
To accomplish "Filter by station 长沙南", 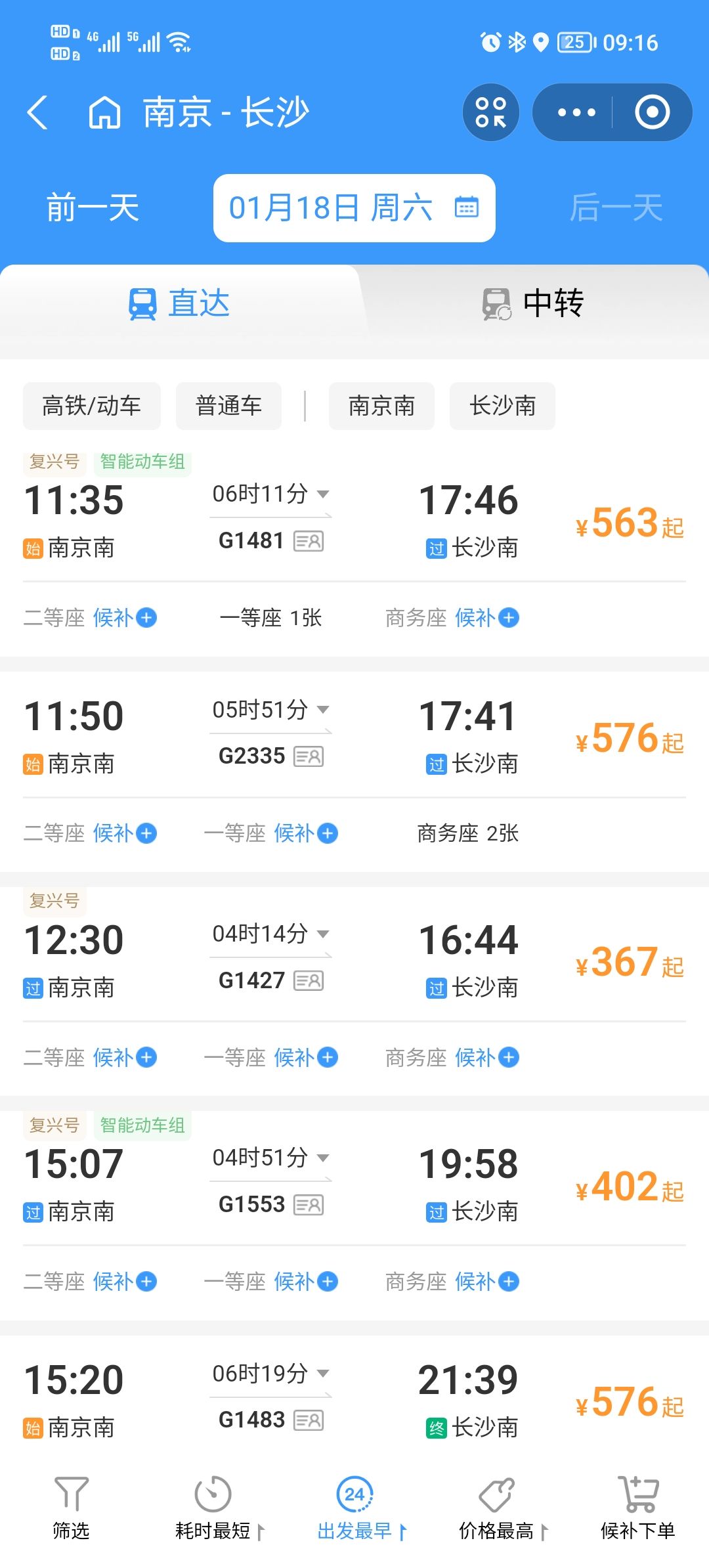I will 502,406.
